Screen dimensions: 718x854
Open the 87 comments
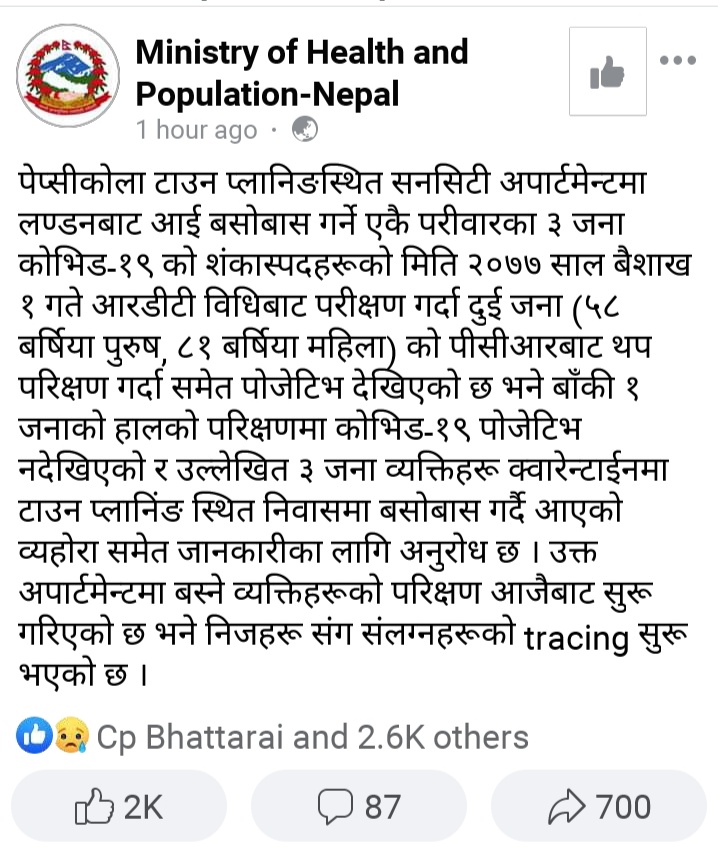(358, 806)
